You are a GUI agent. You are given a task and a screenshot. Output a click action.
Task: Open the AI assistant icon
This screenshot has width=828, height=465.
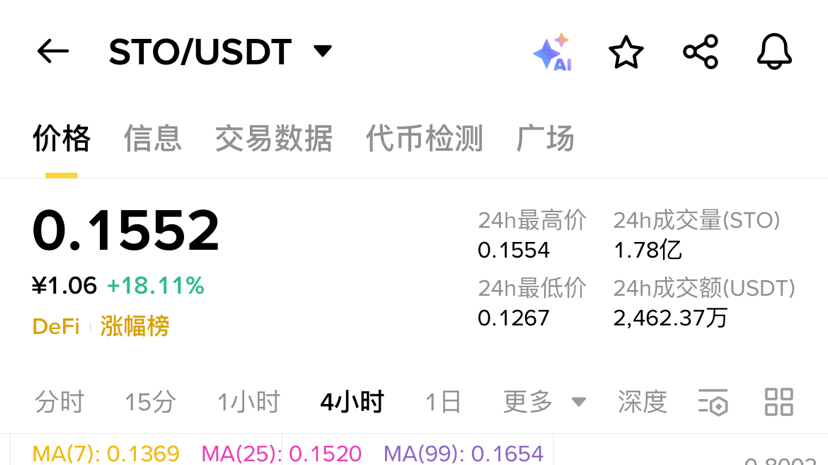pos(552,52)
